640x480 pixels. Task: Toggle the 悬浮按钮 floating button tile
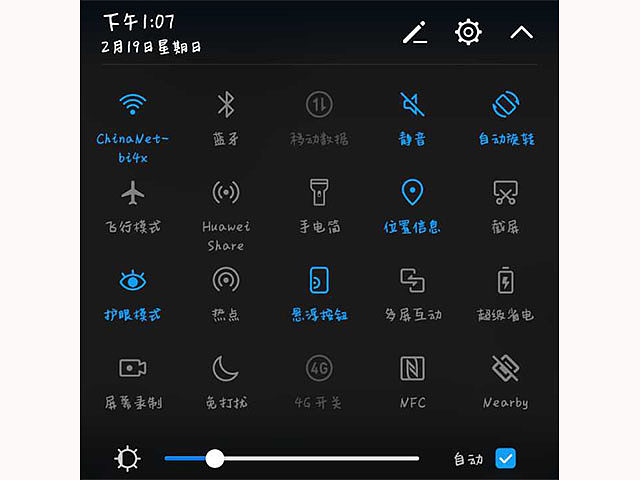319,280
